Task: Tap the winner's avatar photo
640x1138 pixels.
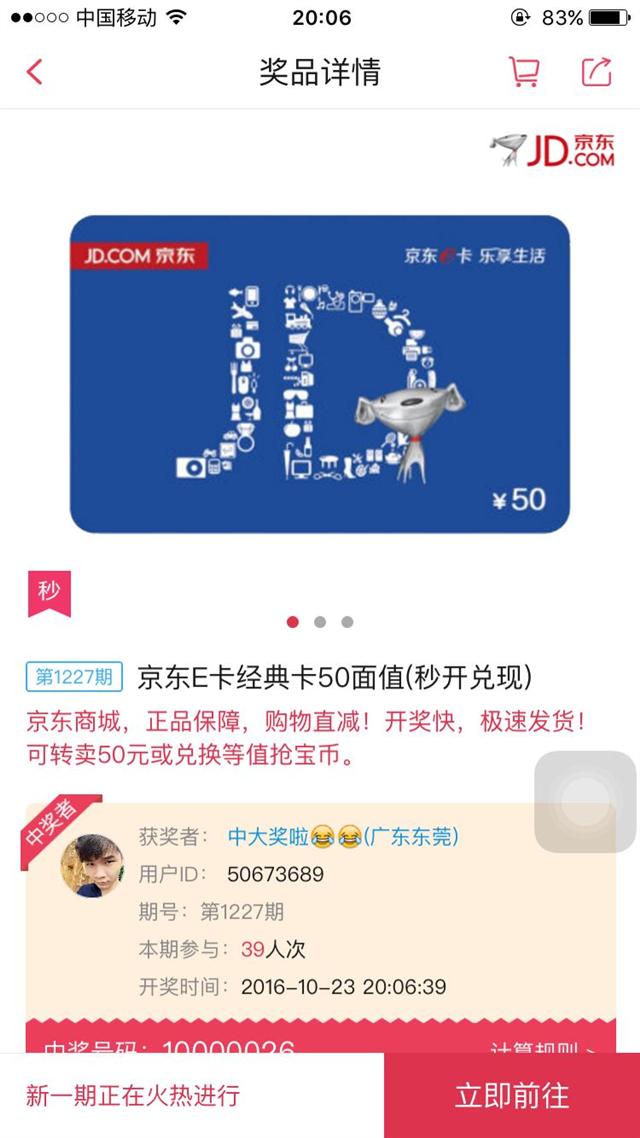Action: point(92,865)
